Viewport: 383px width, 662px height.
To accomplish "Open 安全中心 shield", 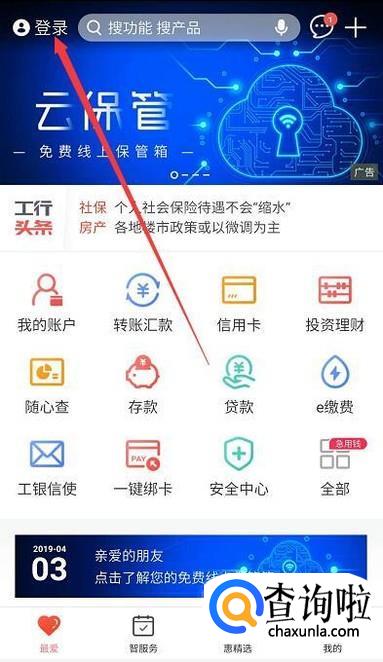I will click(239, 467).
